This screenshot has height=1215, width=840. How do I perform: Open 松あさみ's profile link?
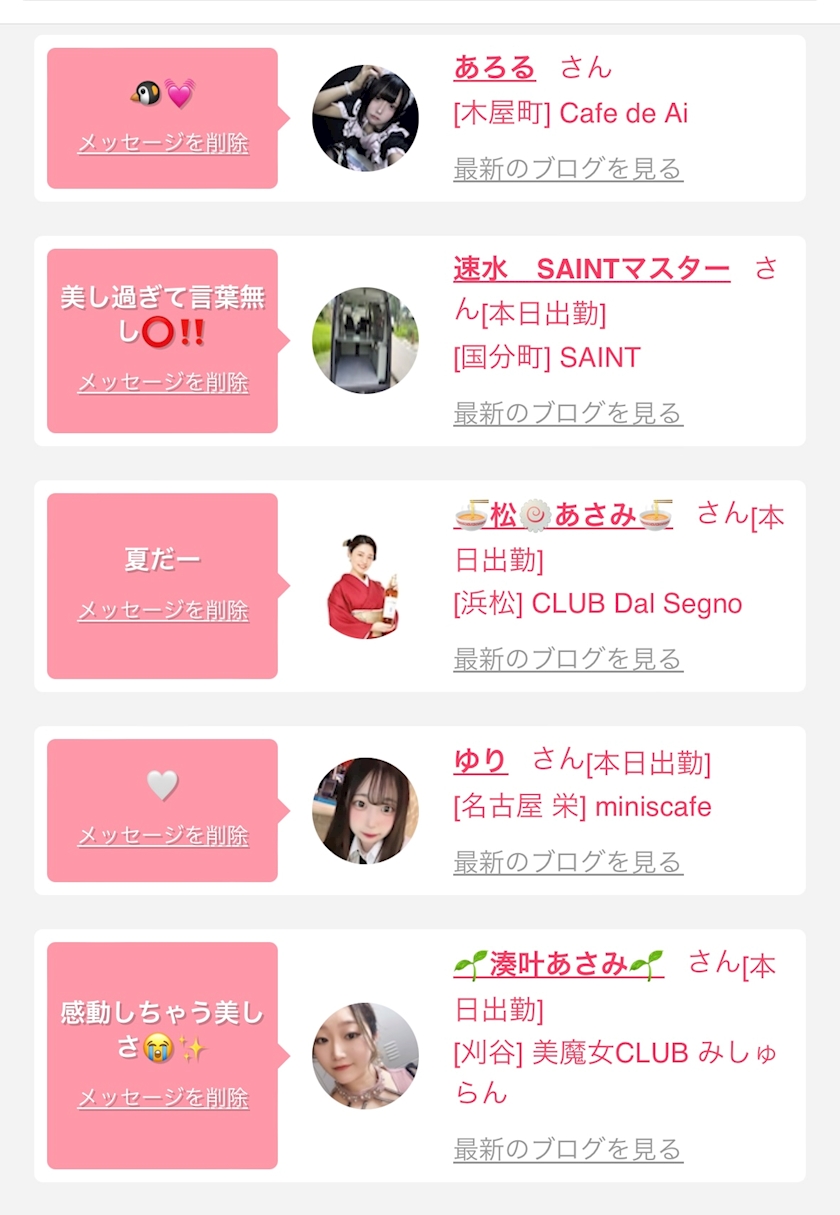point(563,515)
